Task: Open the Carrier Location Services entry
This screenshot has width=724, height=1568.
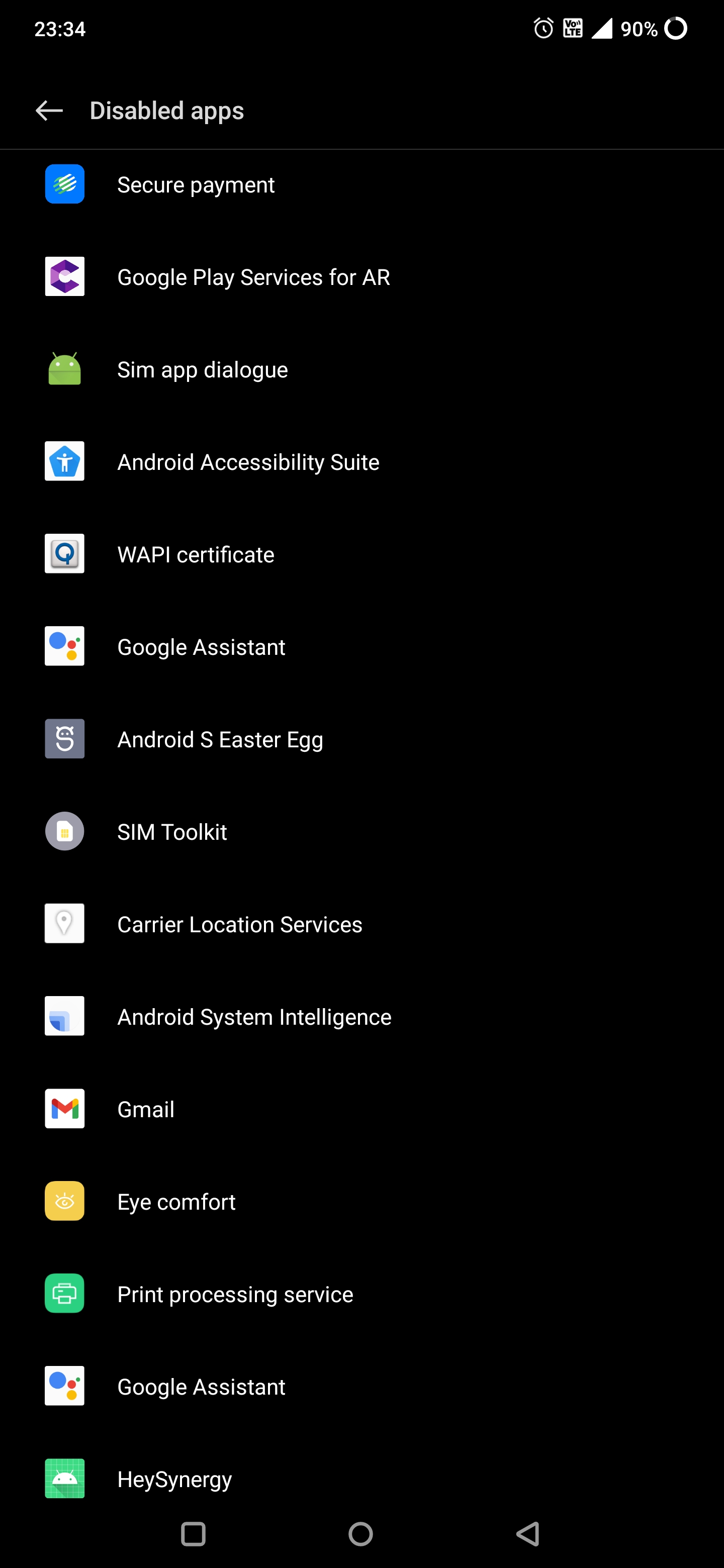Action: click(240, 923)
